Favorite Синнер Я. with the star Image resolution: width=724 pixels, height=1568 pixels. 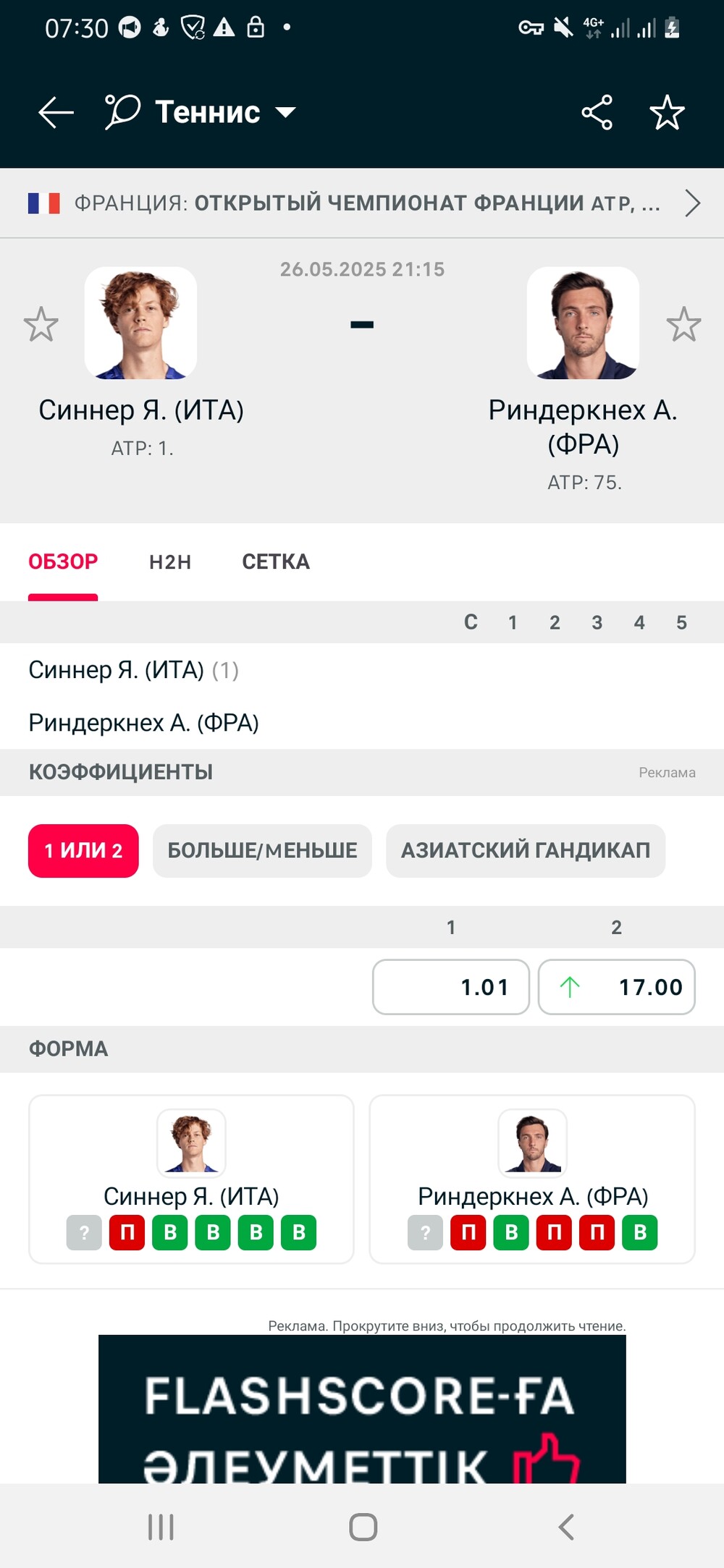(x=41, y=324)
